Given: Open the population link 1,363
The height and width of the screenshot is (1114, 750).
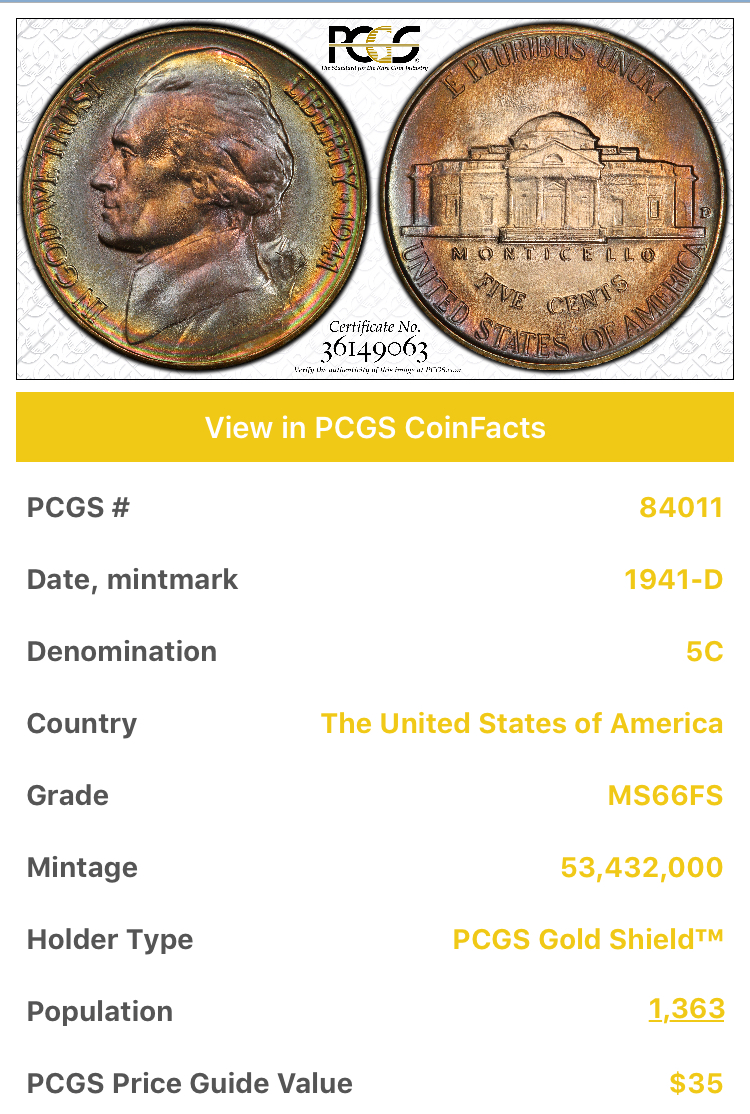Looking at the screenshot, I should [x=686, y=1010].
